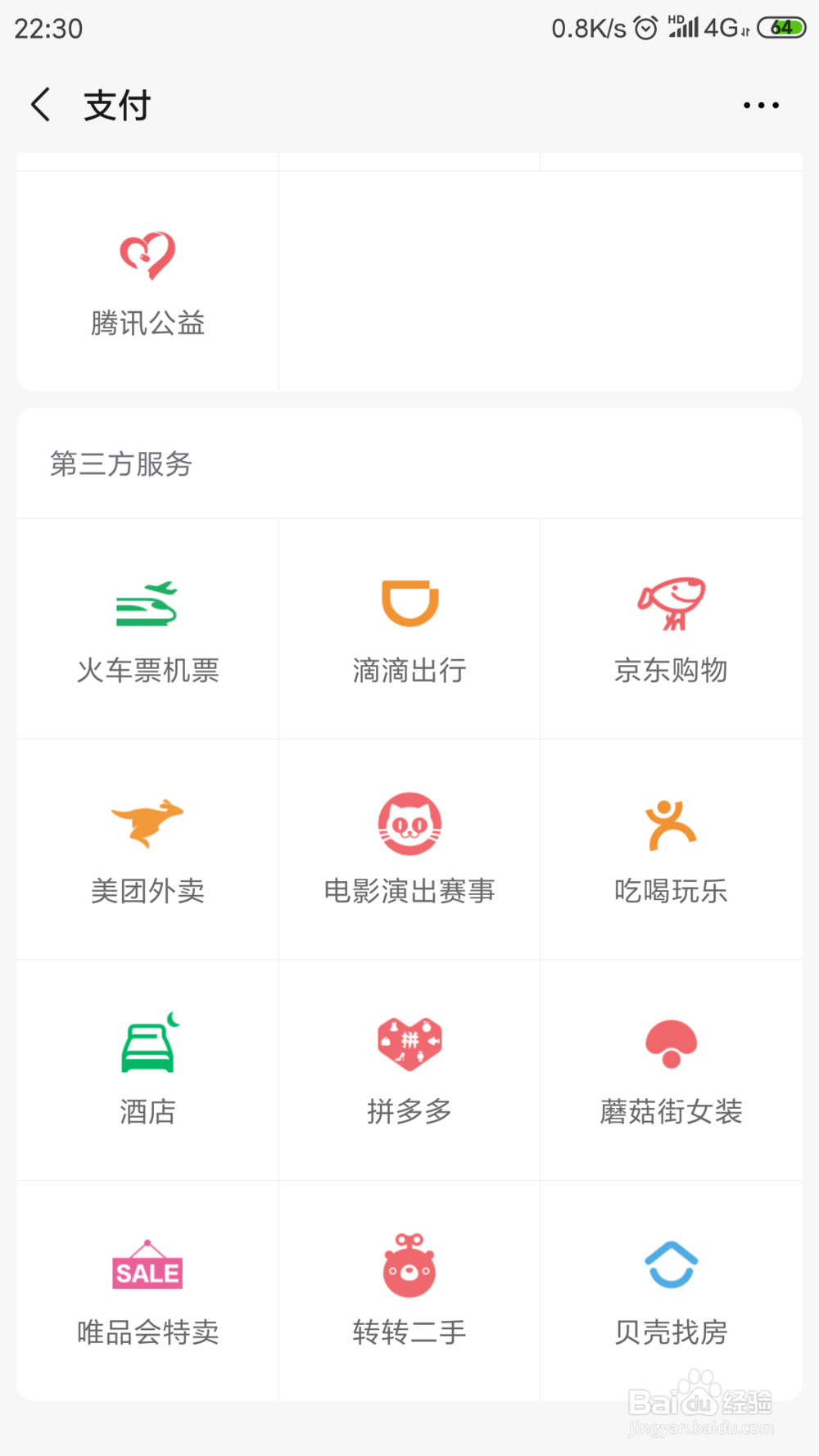Viewport: 819px width, 1456px height.
Task: Open 火车票机票 service
Action: pos(147,629)
